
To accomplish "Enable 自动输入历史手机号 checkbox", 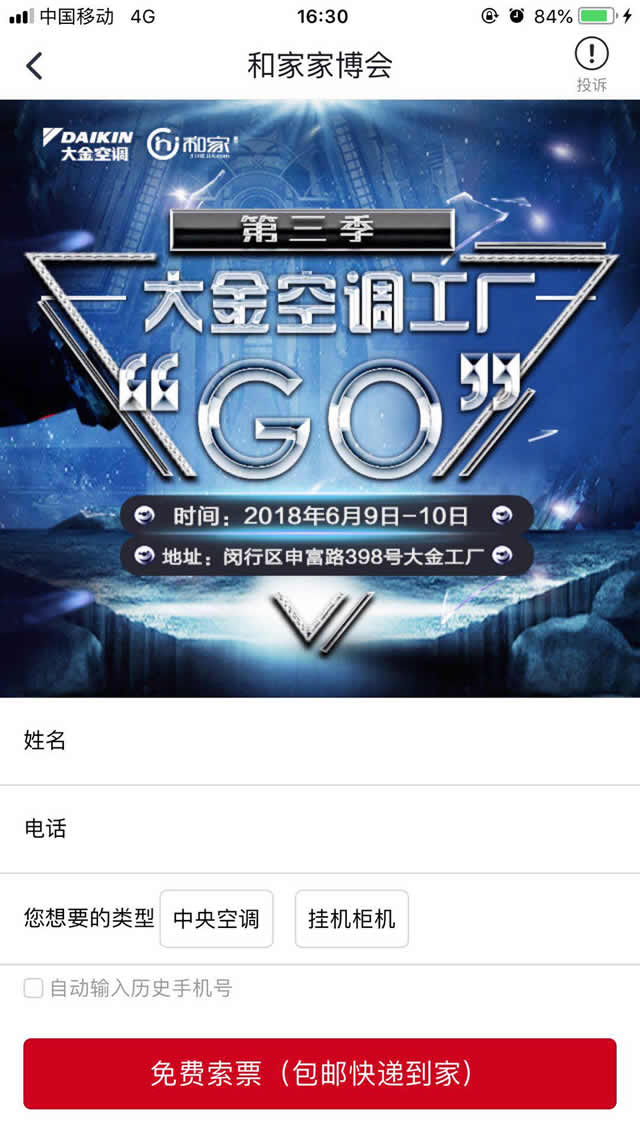I will [34, 988].
